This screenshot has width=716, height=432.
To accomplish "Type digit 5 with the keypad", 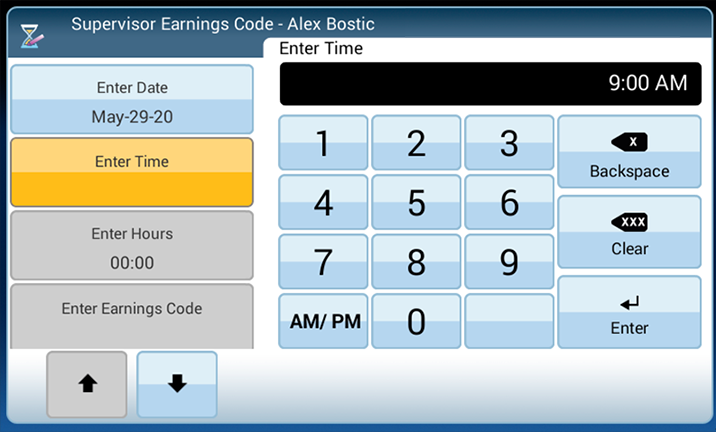I will (x=416, y=203).
